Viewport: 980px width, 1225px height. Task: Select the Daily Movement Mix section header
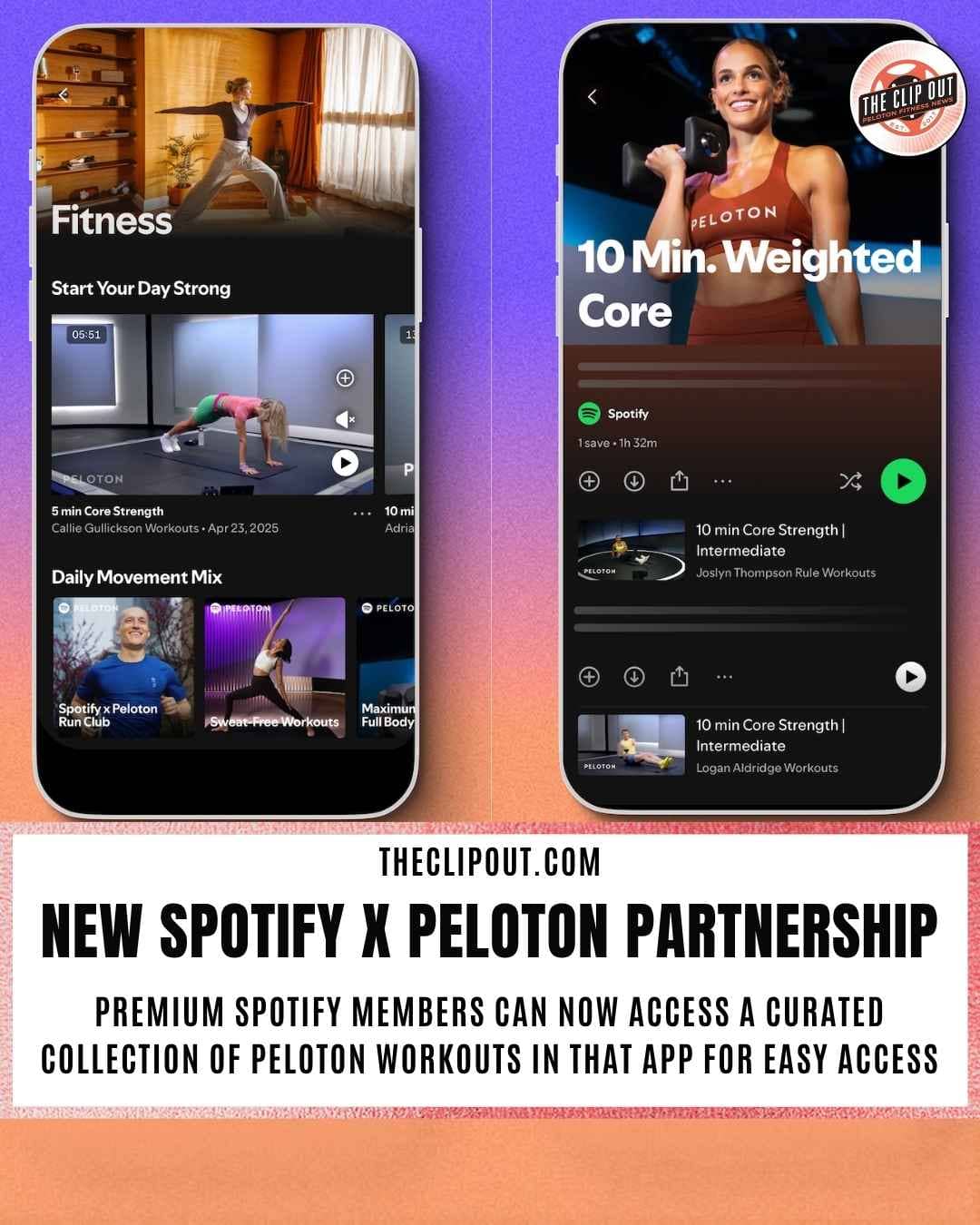point(136,576)
